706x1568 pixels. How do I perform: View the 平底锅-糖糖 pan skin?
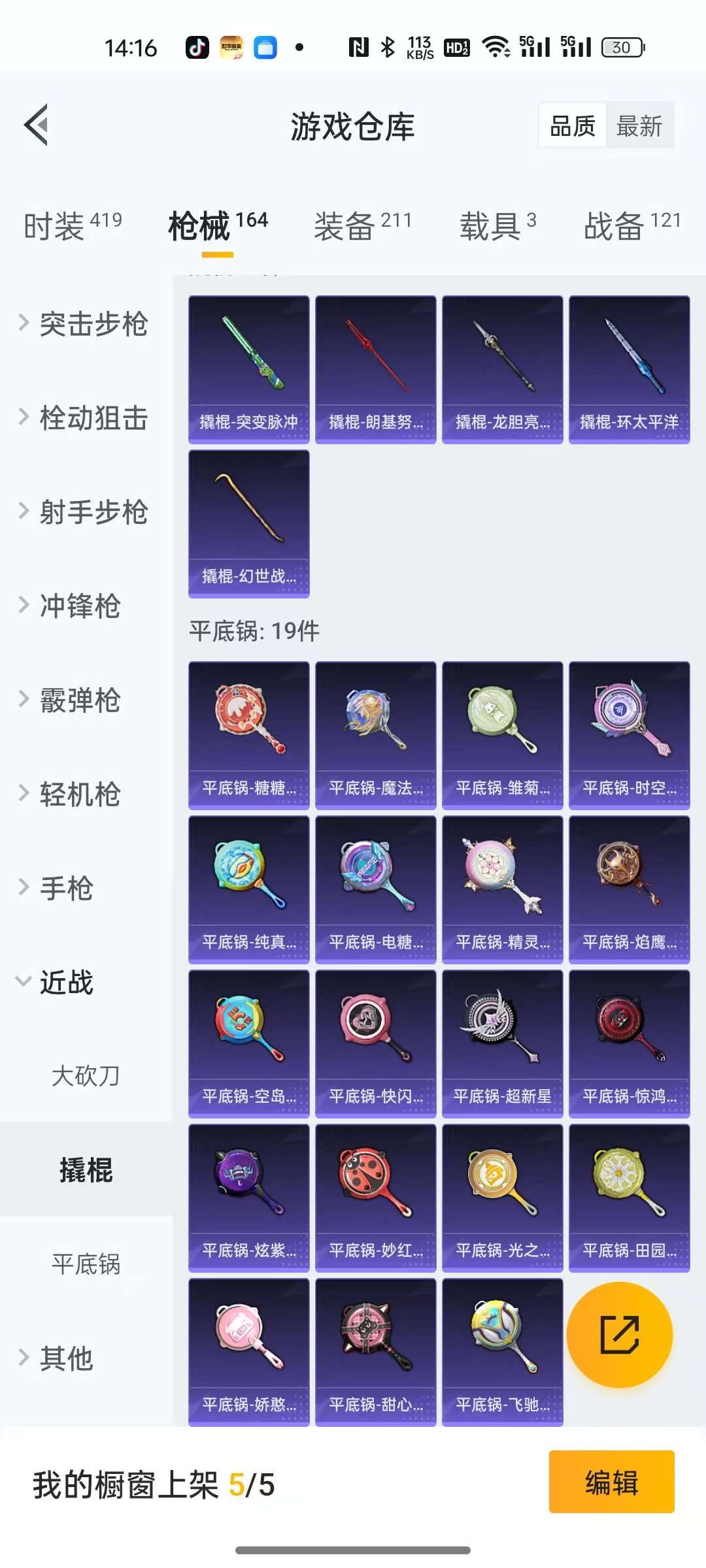click(x=248, y=735)
